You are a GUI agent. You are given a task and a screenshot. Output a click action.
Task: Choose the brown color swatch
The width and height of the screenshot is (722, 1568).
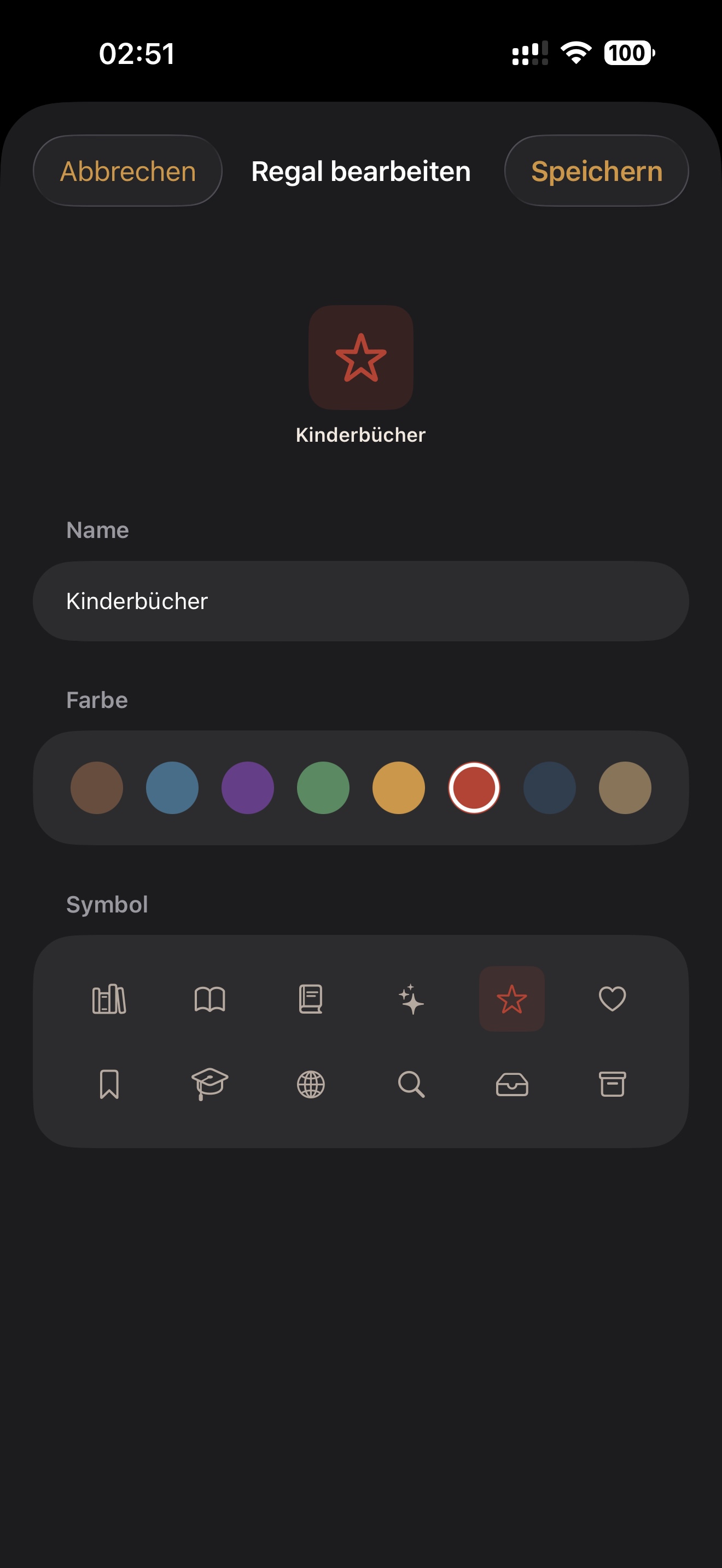pos(97,788)
